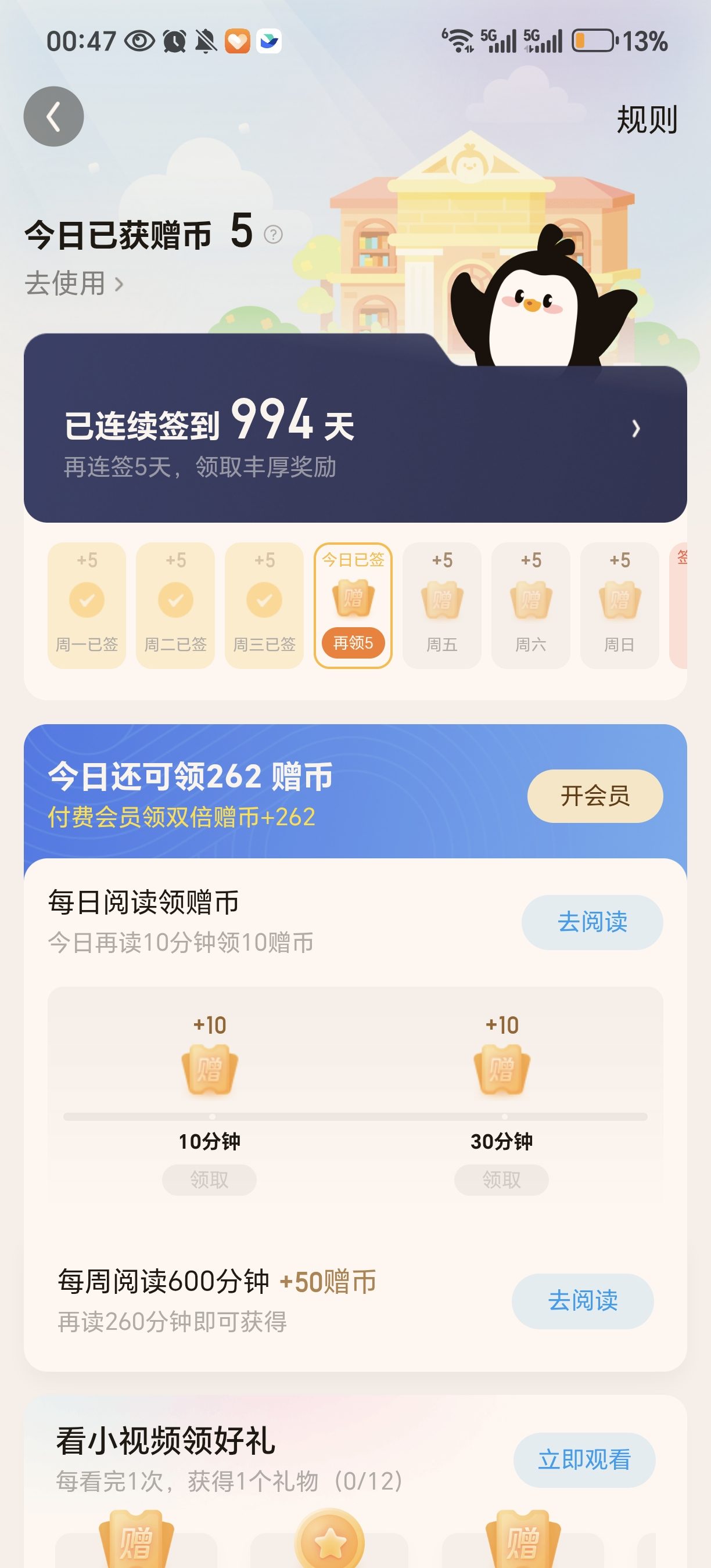The width and height of the screenshot is (711, 1568).
Task: Claim the 10分钟 reading reward
Action: [209, 1179]
